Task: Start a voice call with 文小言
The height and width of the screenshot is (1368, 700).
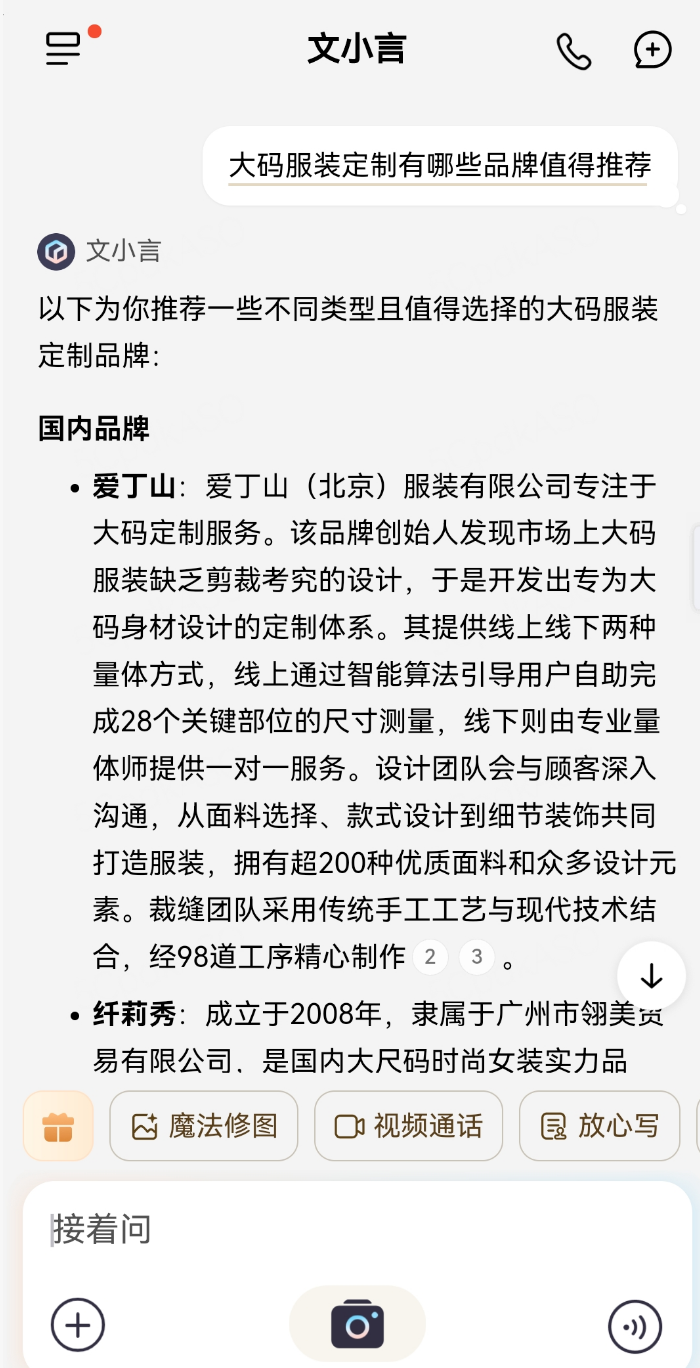Action: coord(574,51)
